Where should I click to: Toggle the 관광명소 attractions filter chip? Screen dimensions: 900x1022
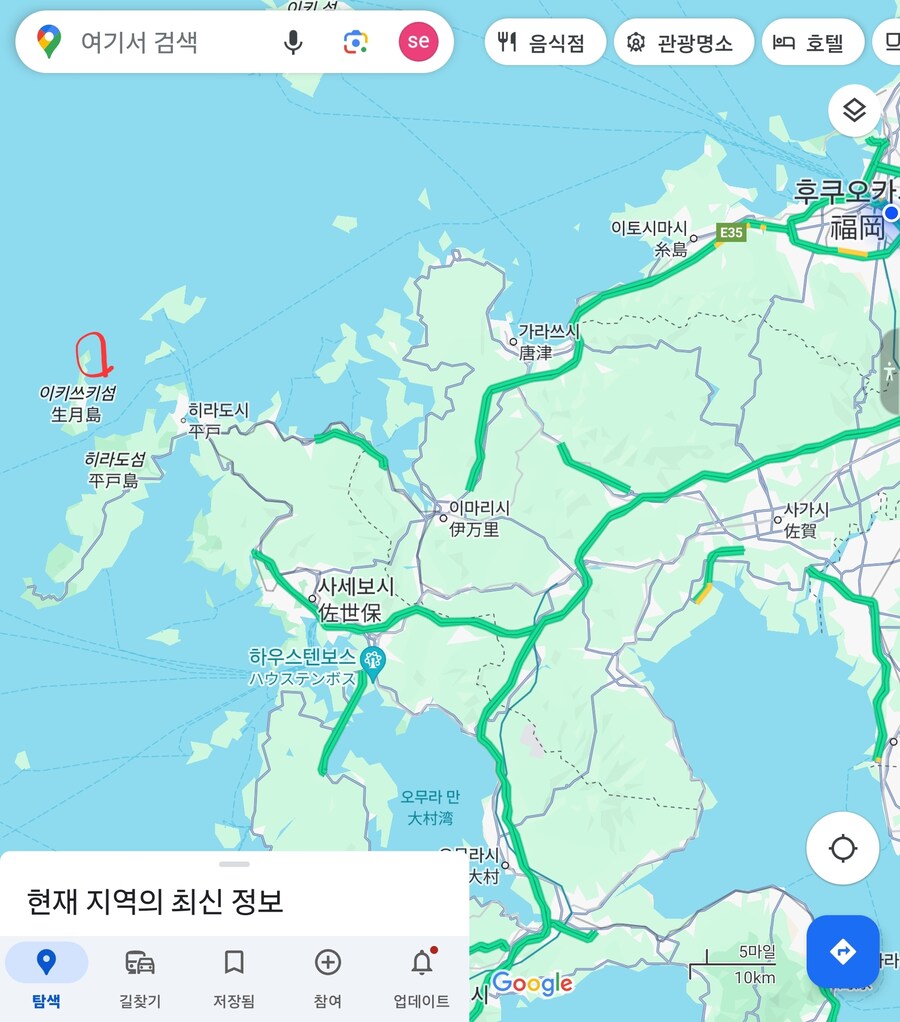click(683, 42)
